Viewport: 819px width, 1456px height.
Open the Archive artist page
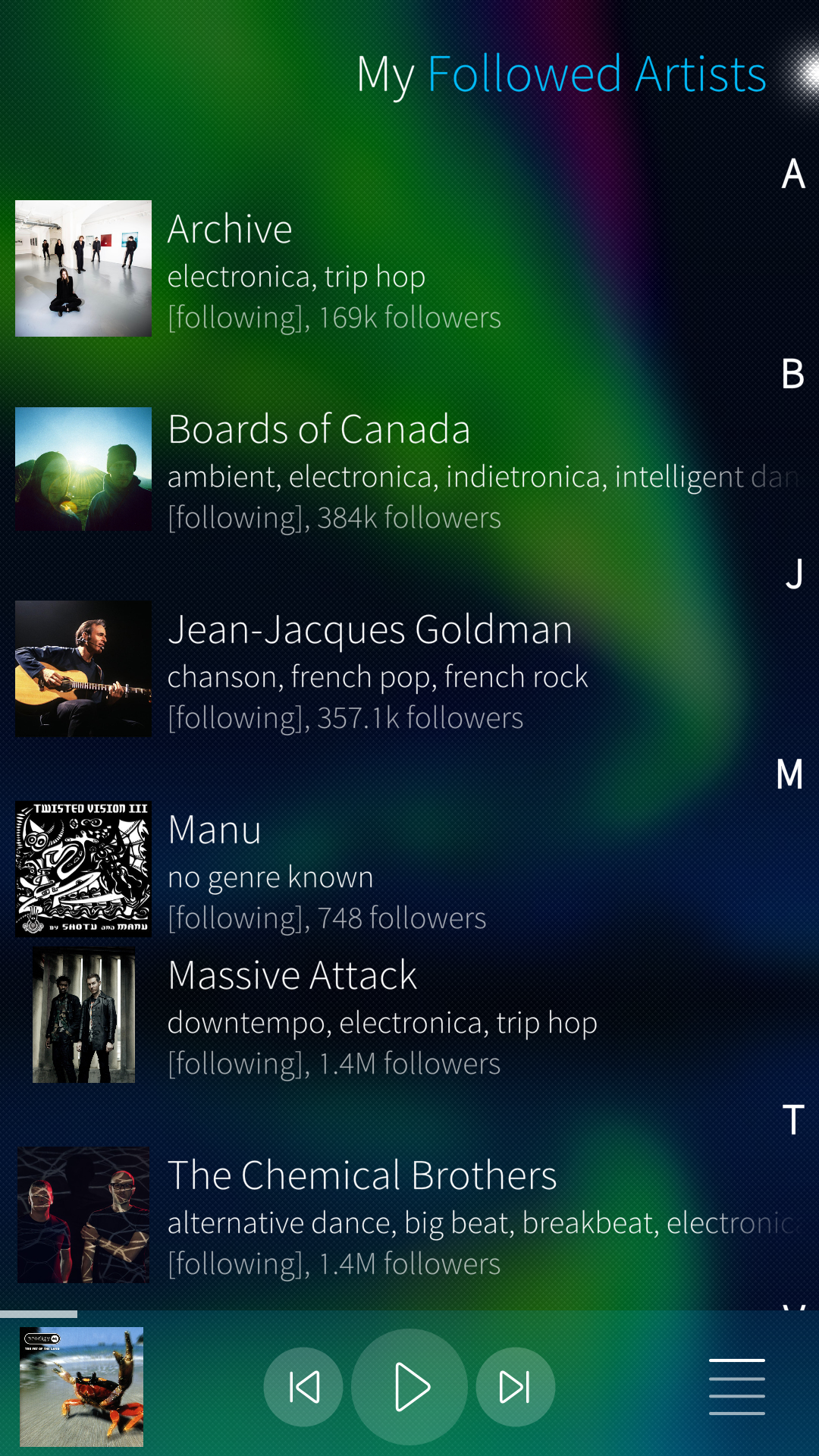tap(334, 269)
